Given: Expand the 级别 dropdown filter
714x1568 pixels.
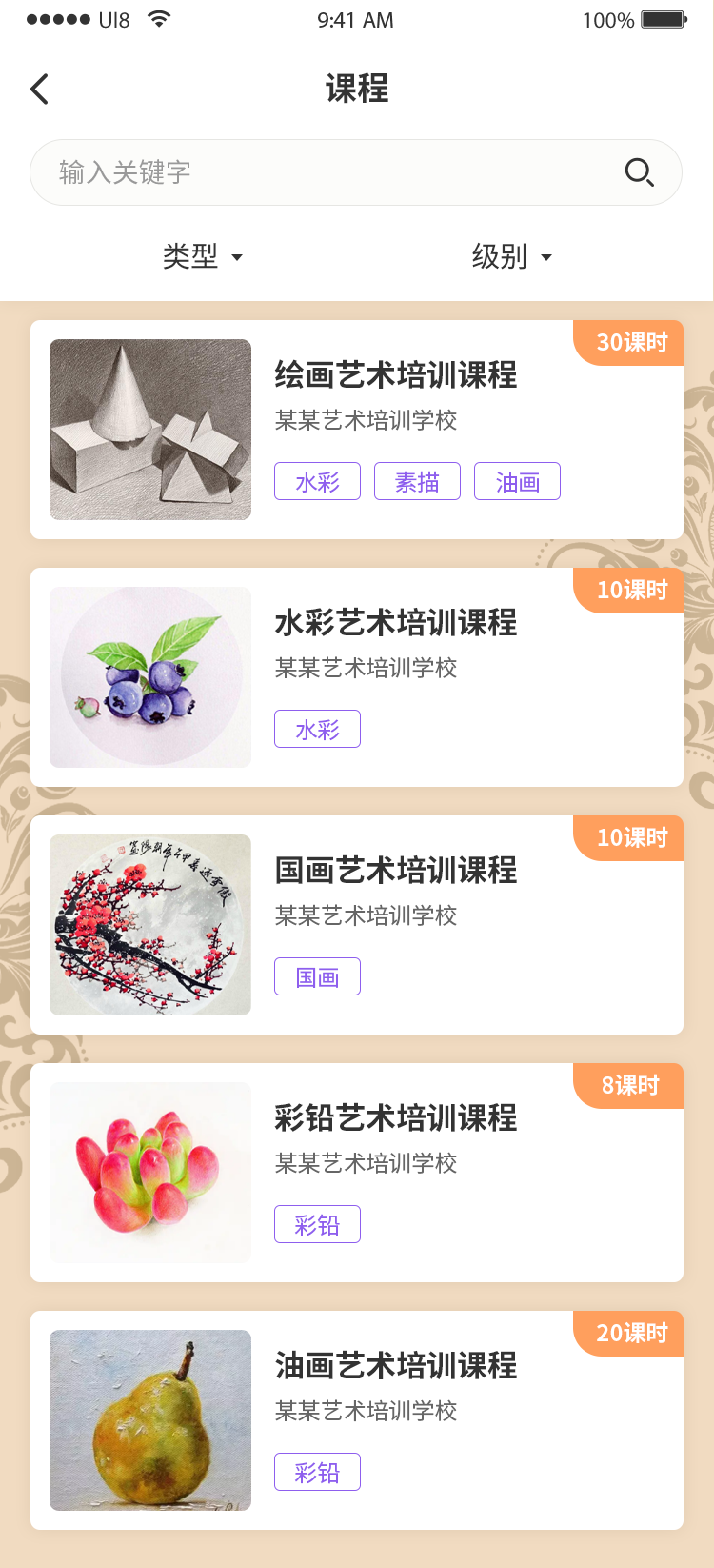Looking at the screenshot, I should point(512,256).
